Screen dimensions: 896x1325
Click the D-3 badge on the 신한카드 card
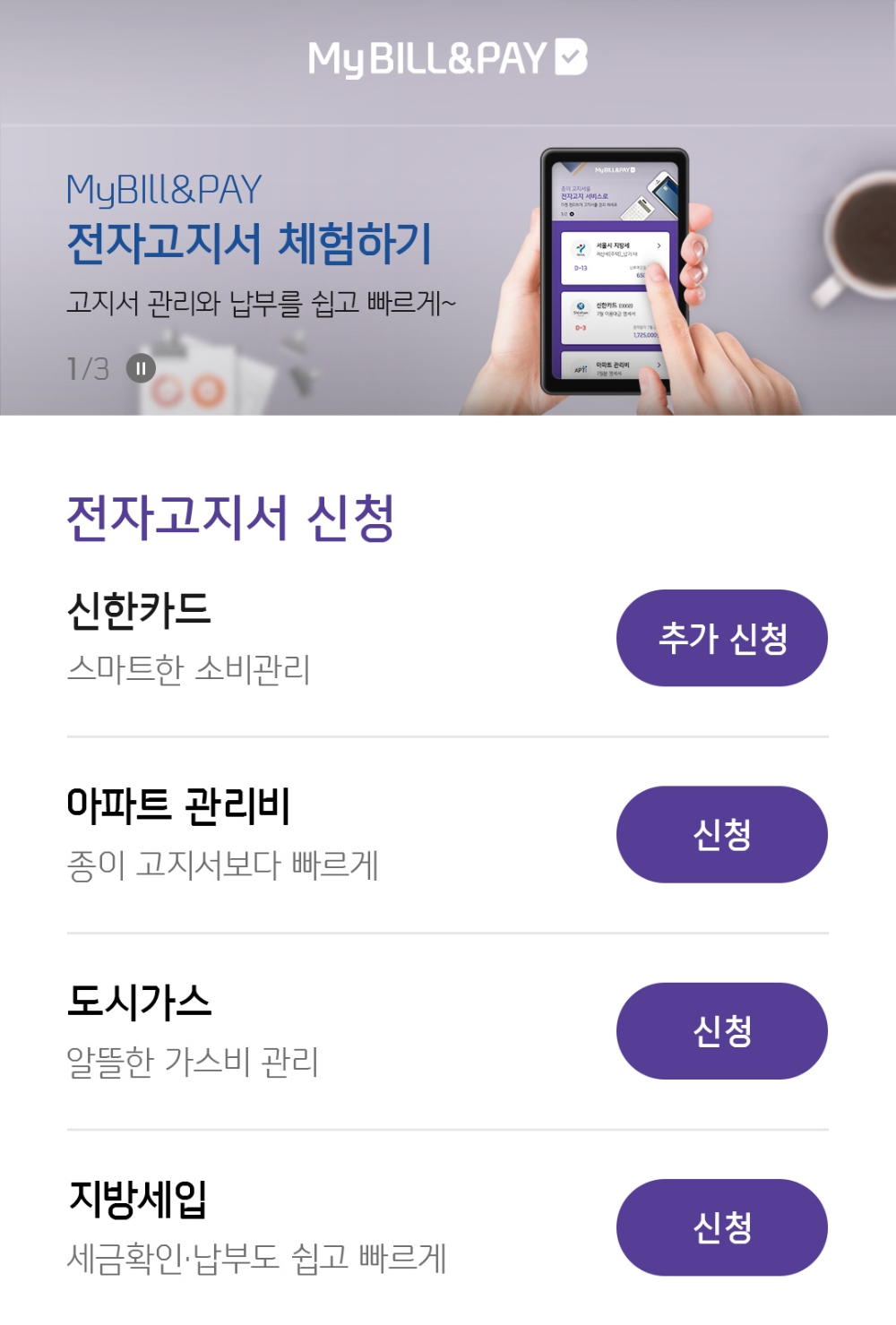click(579, 328)
